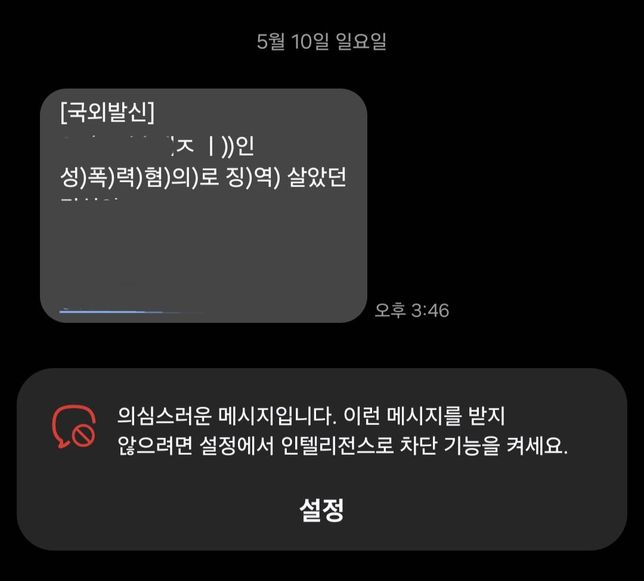Tap the 설정 button in the warning banner
The height and width of the screenshot is (581, 644).
(x=322, y=510)
